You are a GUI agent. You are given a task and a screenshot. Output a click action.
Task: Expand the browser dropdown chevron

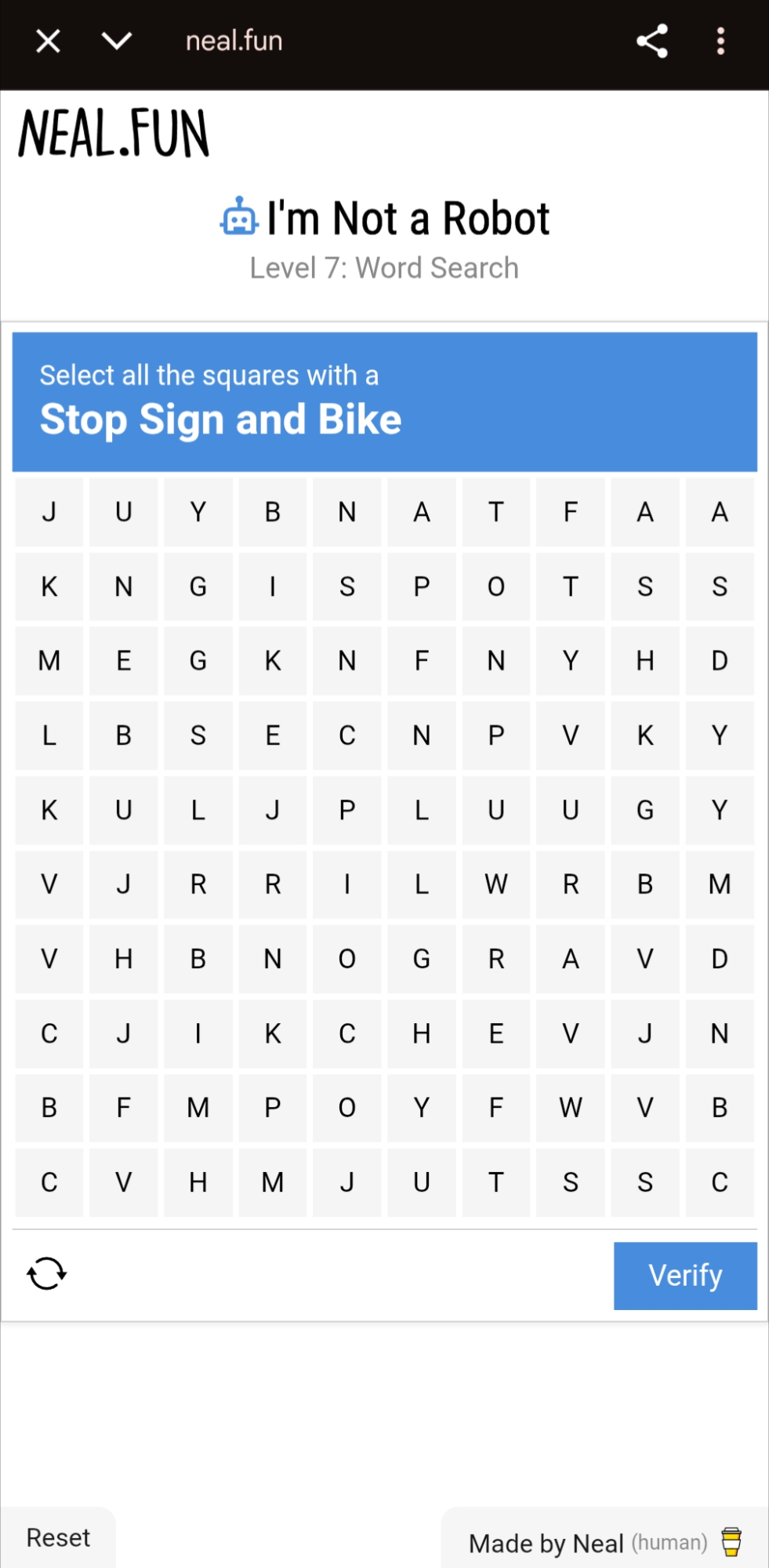pos(117,41)
